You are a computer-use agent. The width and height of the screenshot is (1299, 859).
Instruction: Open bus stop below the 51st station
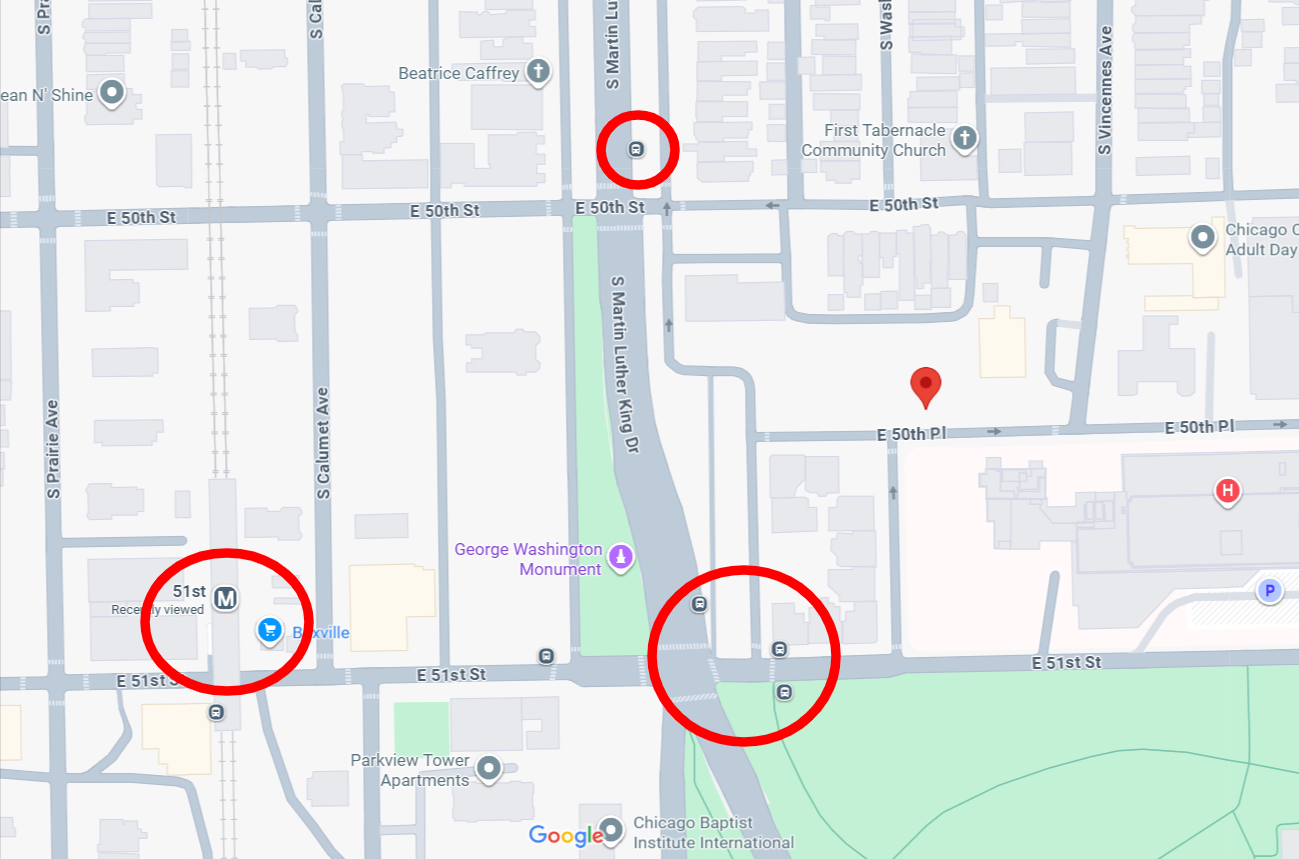[x=216, y=712]
